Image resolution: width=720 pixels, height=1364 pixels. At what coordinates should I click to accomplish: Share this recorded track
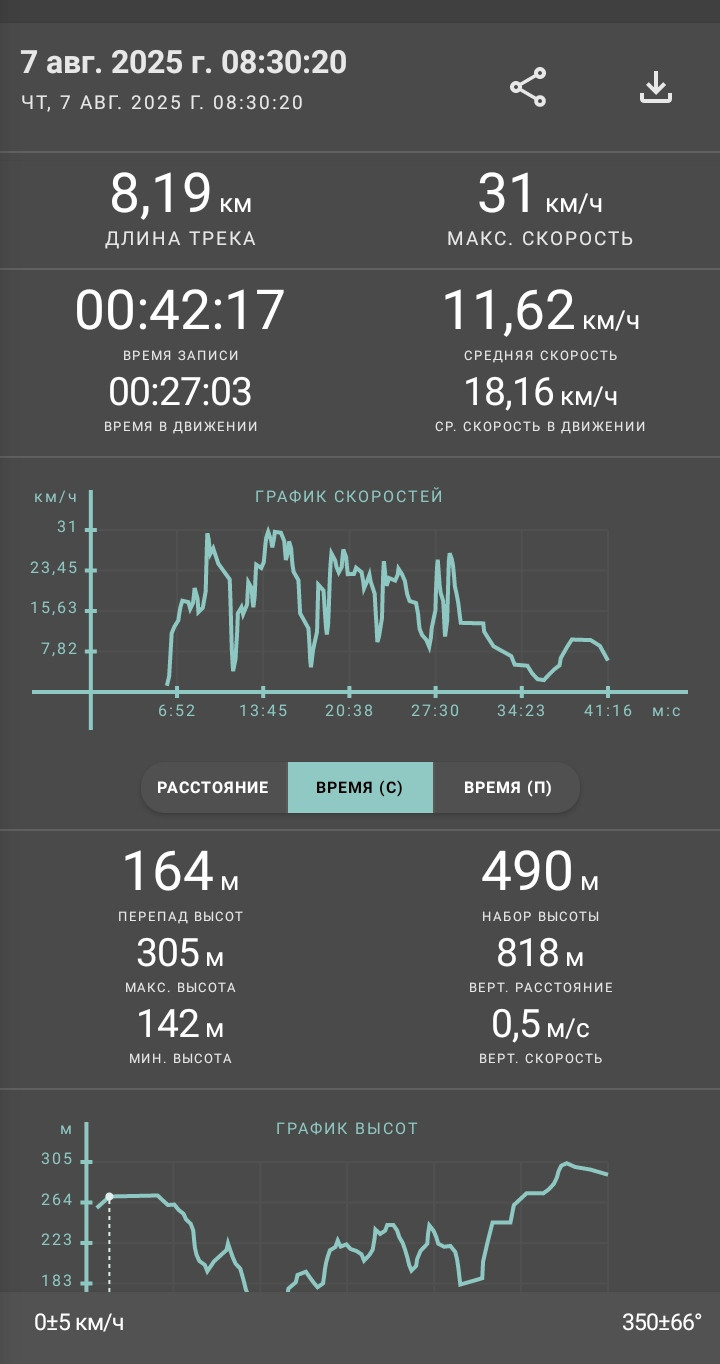coord(528,87)
